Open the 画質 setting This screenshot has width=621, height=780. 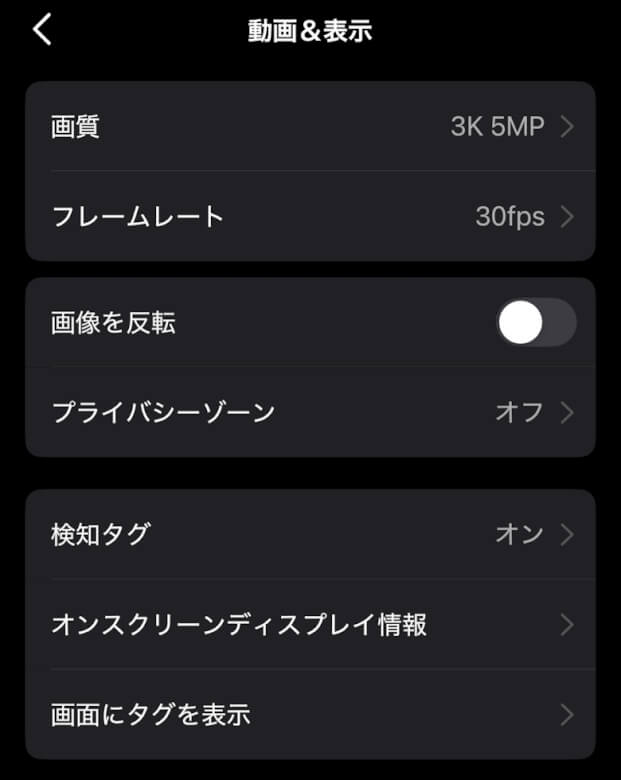(x=310, y=127)
